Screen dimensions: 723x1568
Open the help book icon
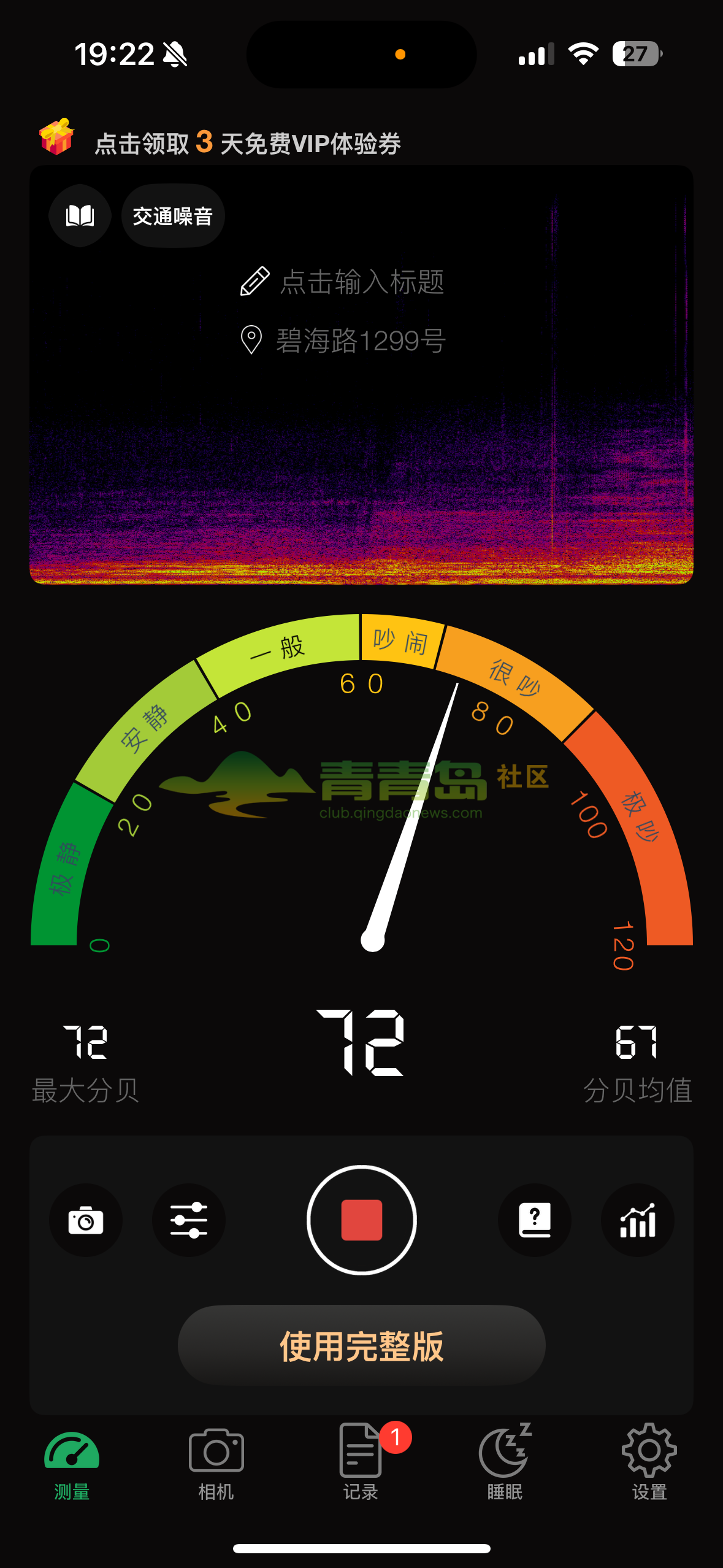tap(535, 1220)
